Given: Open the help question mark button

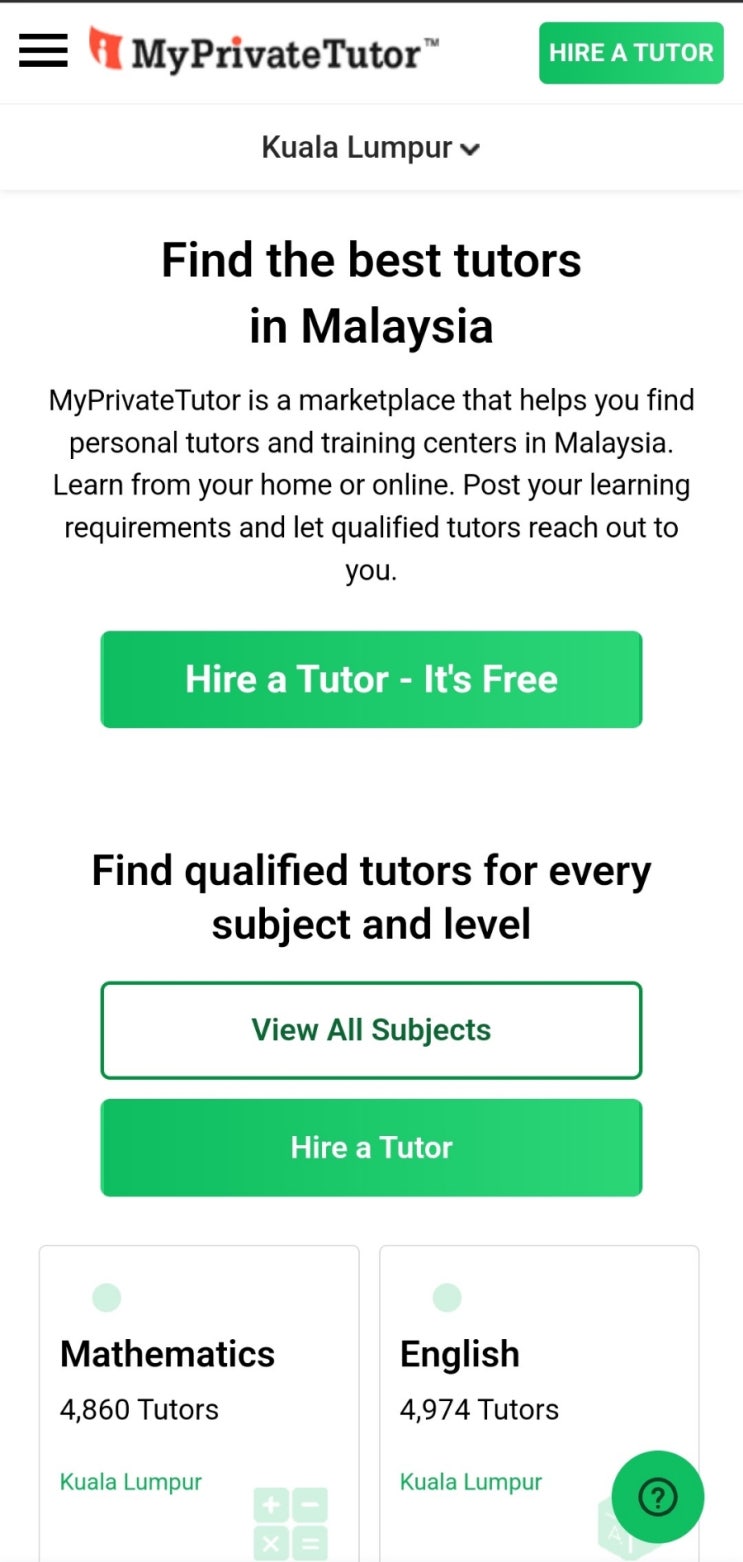Looking at the screenshot, I should click(x=657, y=1497).
